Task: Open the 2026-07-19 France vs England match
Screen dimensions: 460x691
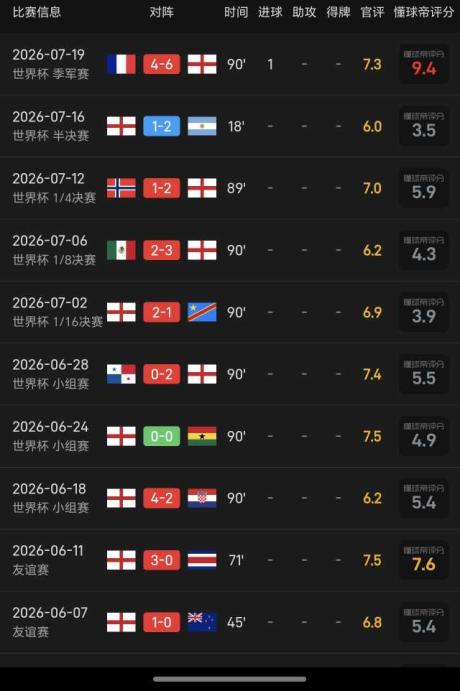Action: click(x=230, y=64)
